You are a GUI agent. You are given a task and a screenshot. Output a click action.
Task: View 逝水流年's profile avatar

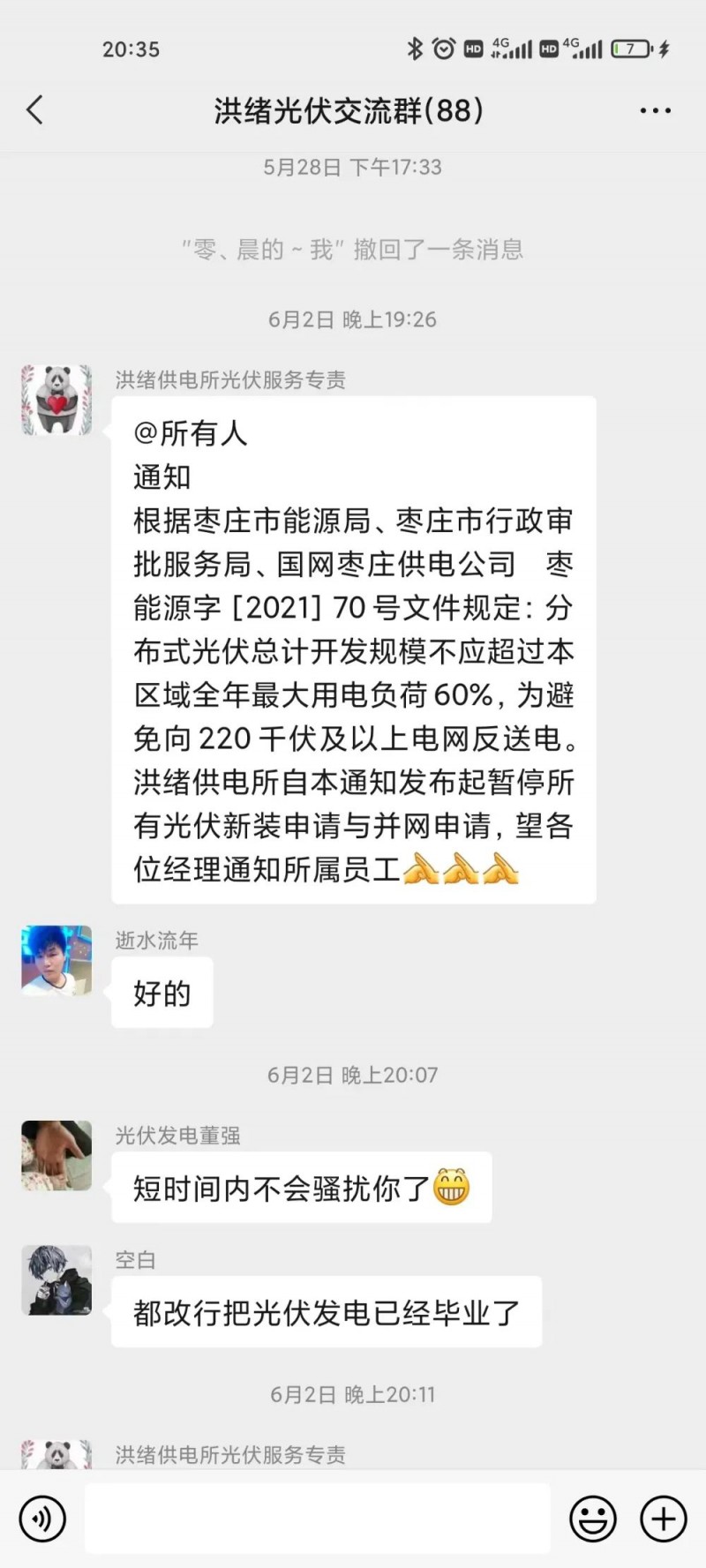56,960
